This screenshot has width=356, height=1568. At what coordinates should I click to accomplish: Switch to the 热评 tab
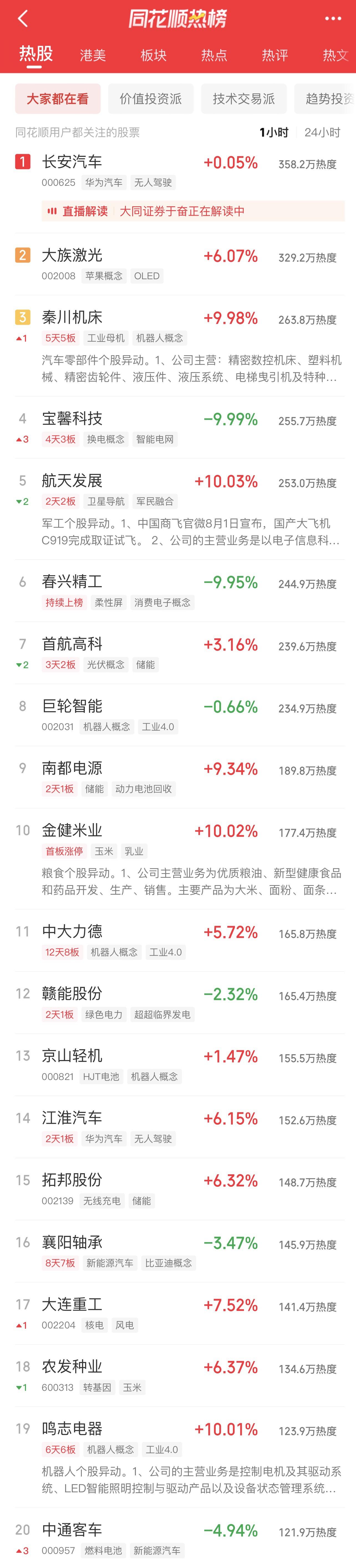(274, 55)
